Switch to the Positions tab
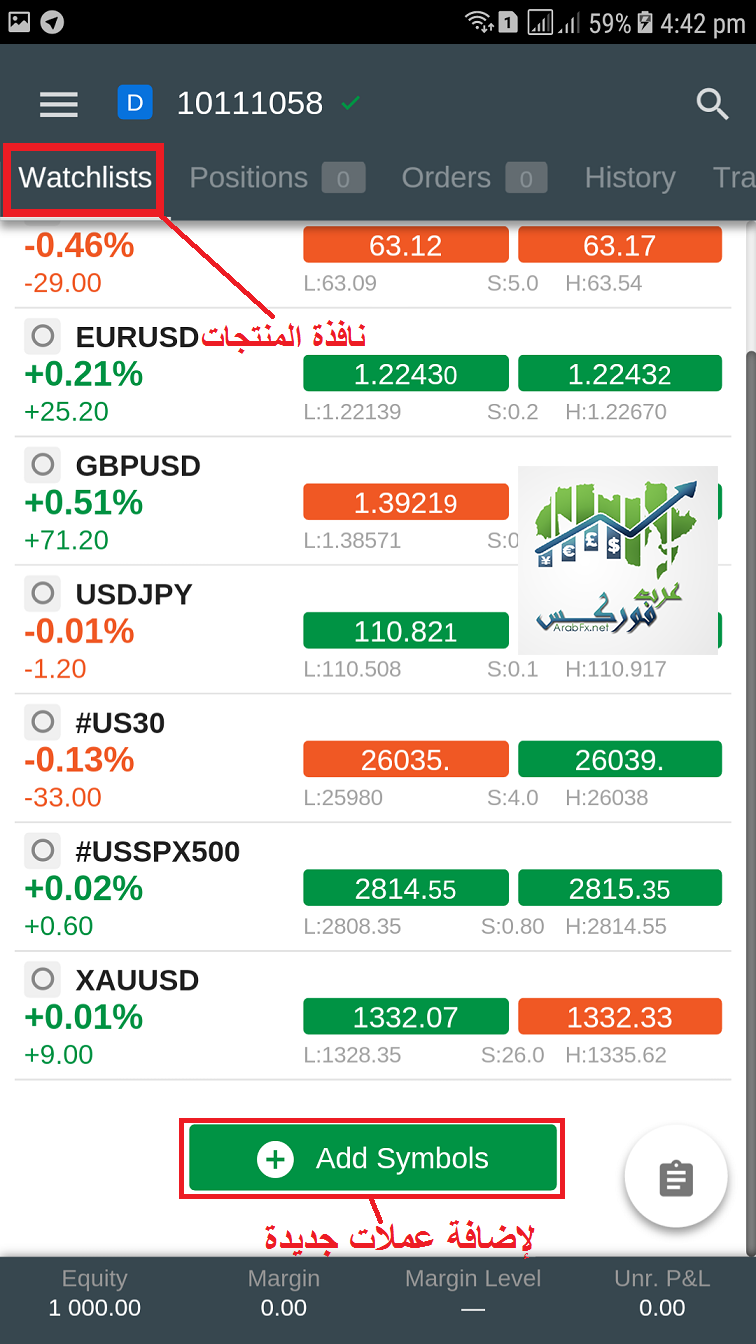Viewport: 756px width, 1344px height. pos(277,178)
